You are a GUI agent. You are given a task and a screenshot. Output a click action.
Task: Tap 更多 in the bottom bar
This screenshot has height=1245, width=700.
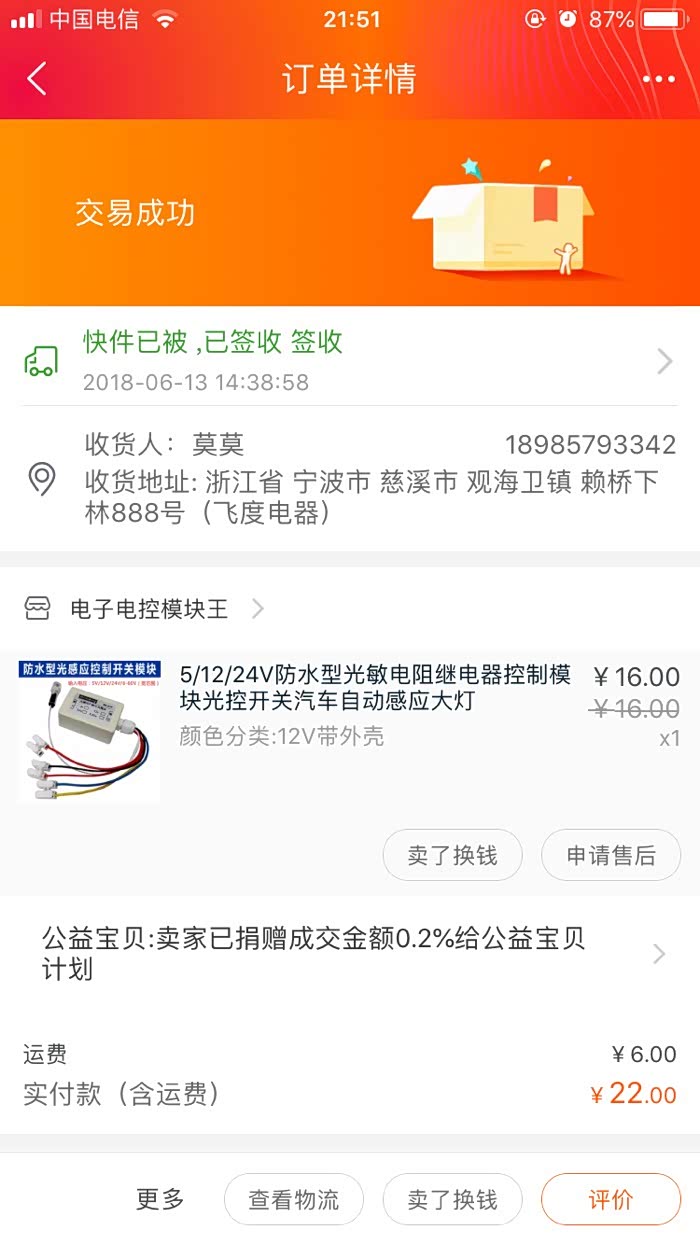161,1199
